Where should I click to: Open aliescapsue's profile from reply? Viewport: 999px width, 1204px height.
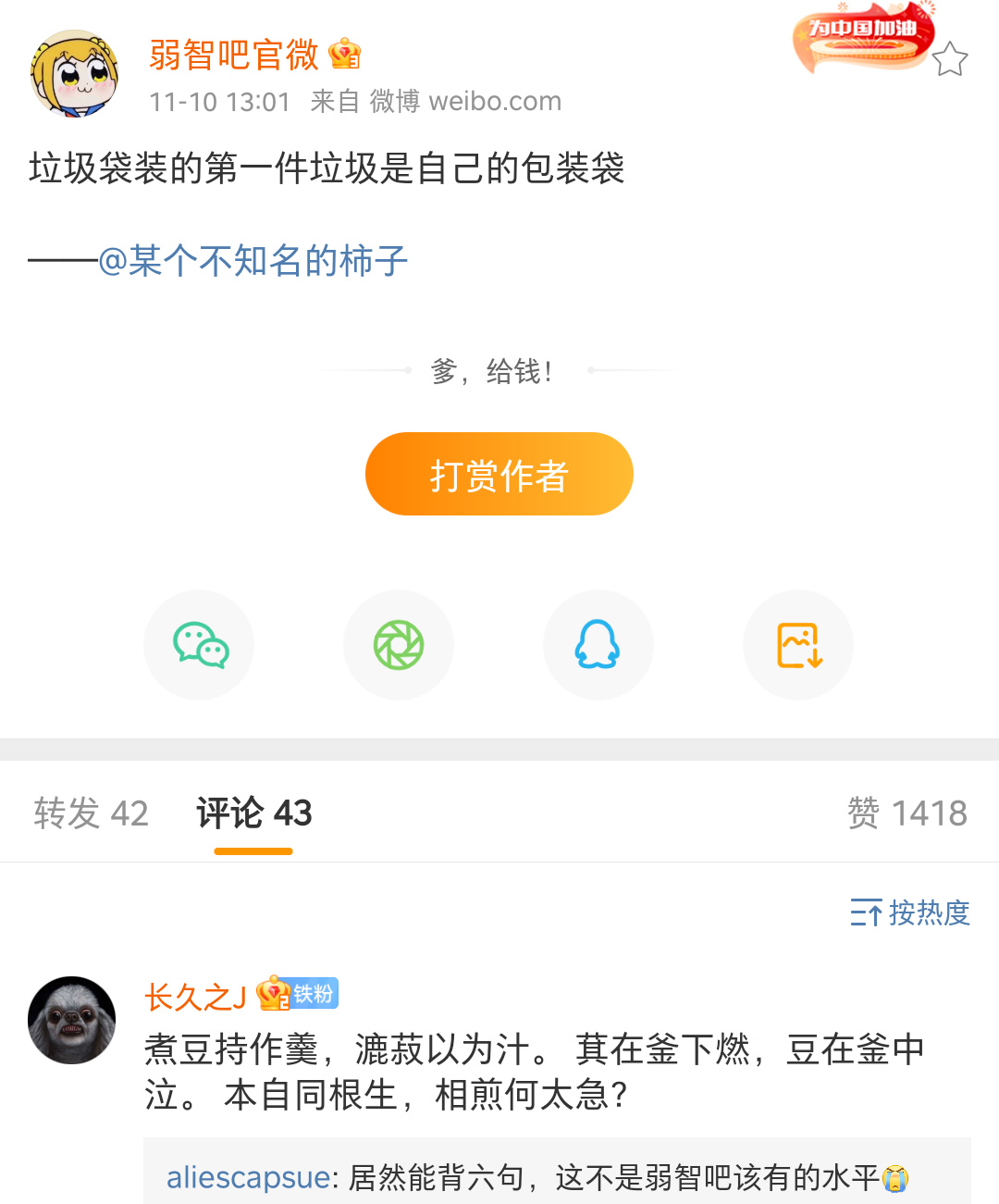coord(247,1177)
